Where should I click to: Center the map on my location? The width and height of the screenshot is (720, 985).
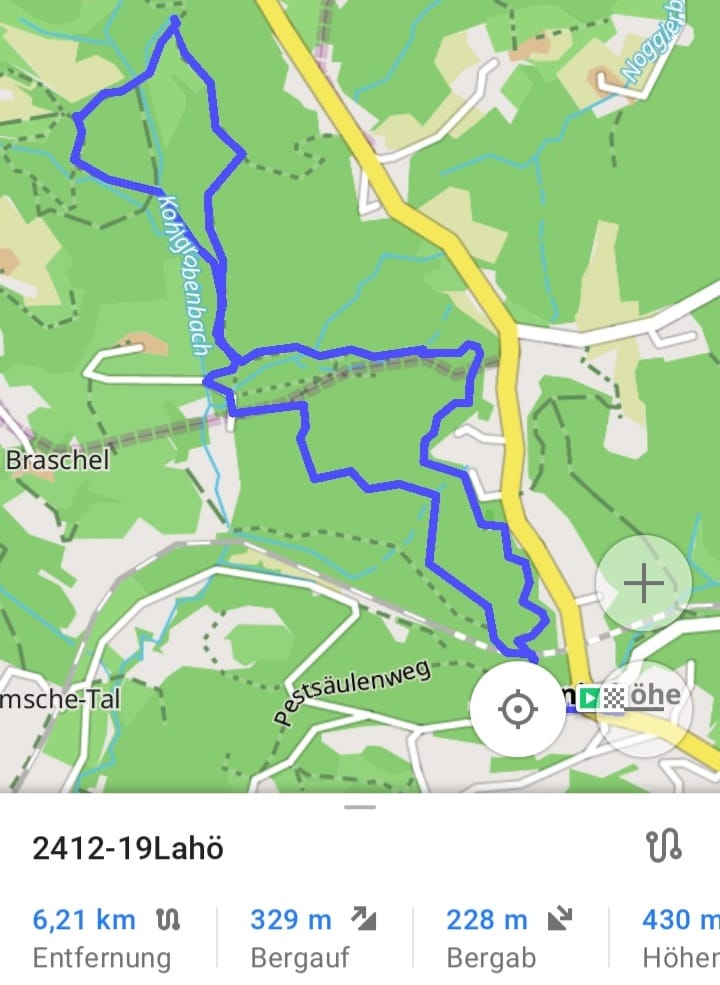(517, 709)
